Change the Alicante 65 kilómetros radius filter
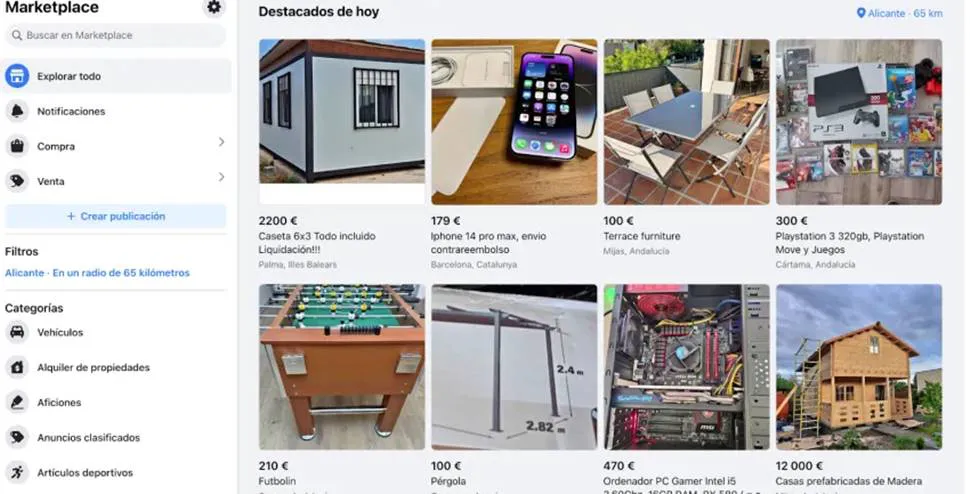This screenshot has height=494, width=970. pos(97,272)
